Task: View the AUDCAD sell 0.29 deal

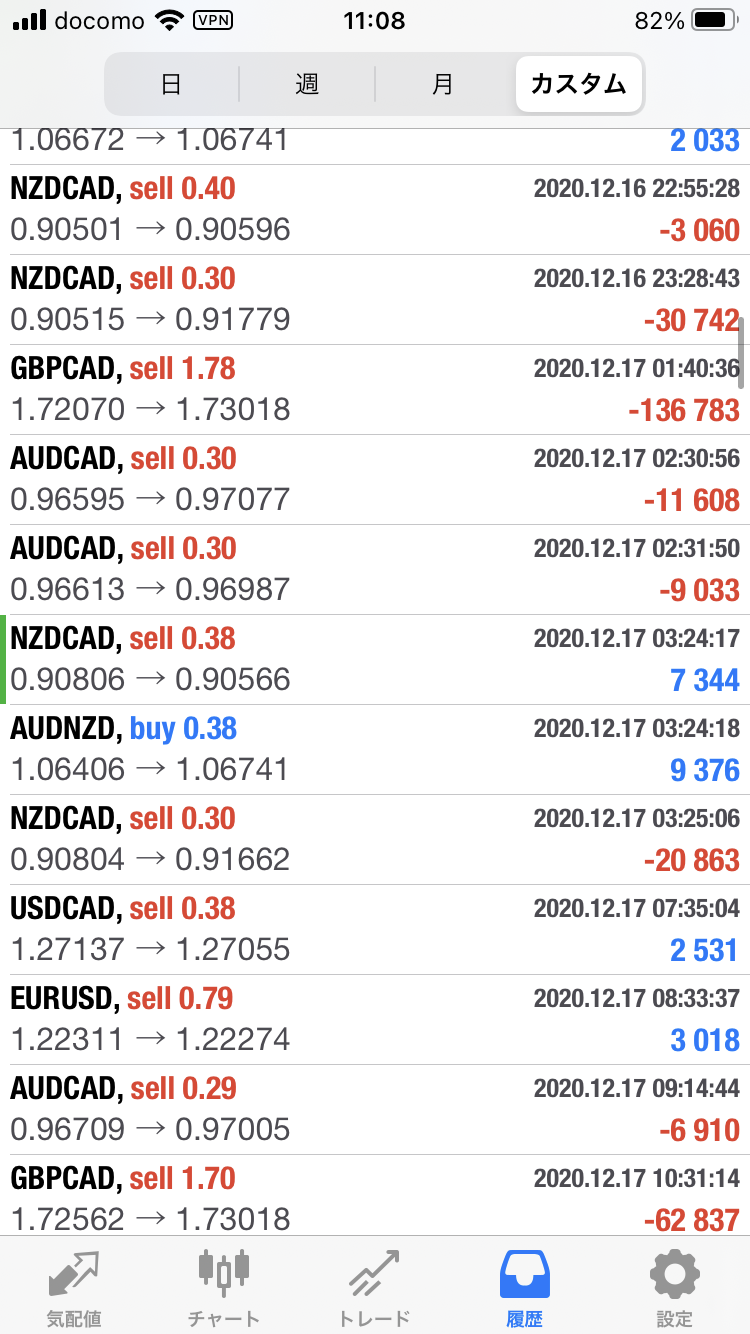Action: point(375,1110)
